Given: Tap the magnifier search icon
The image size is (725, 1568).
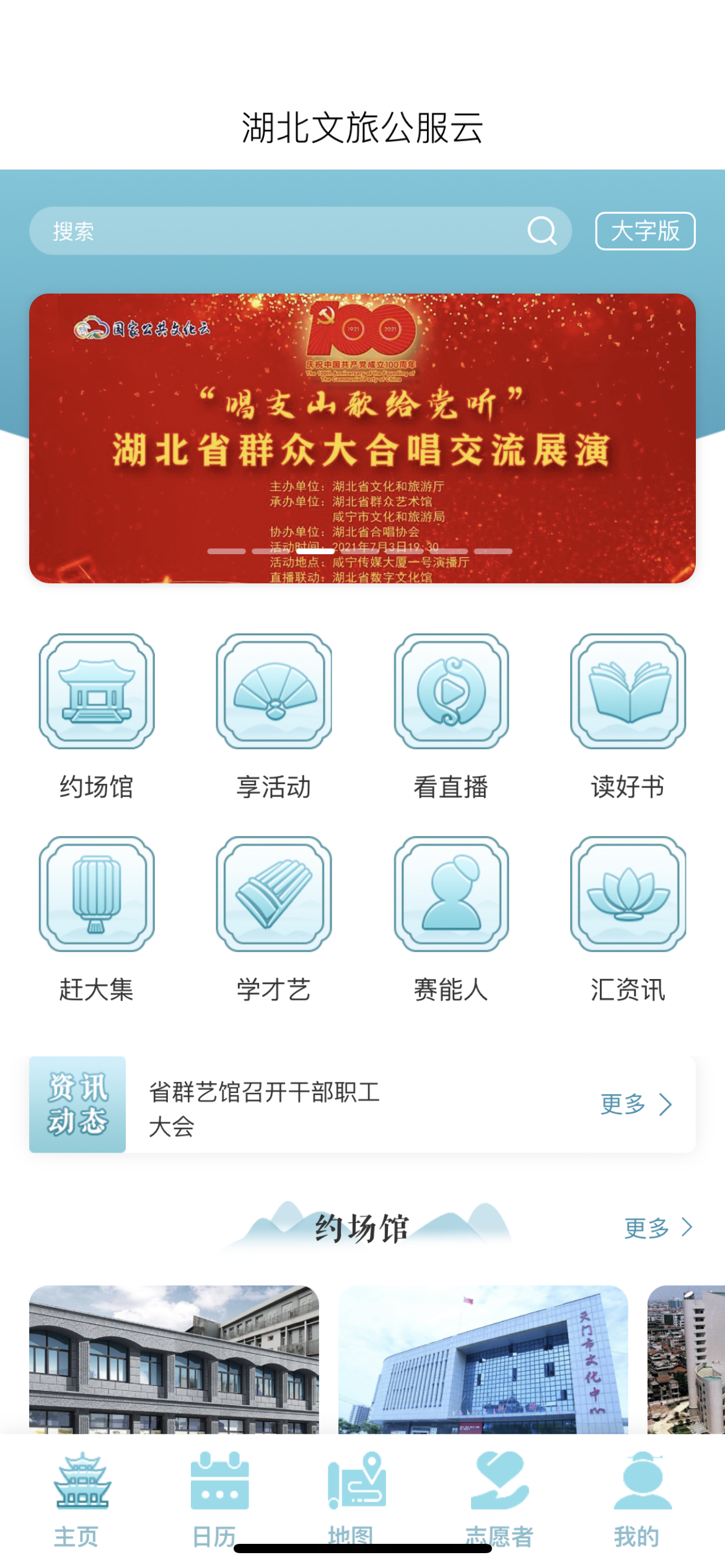Looking at the screenshot, I should pos(541,231).
